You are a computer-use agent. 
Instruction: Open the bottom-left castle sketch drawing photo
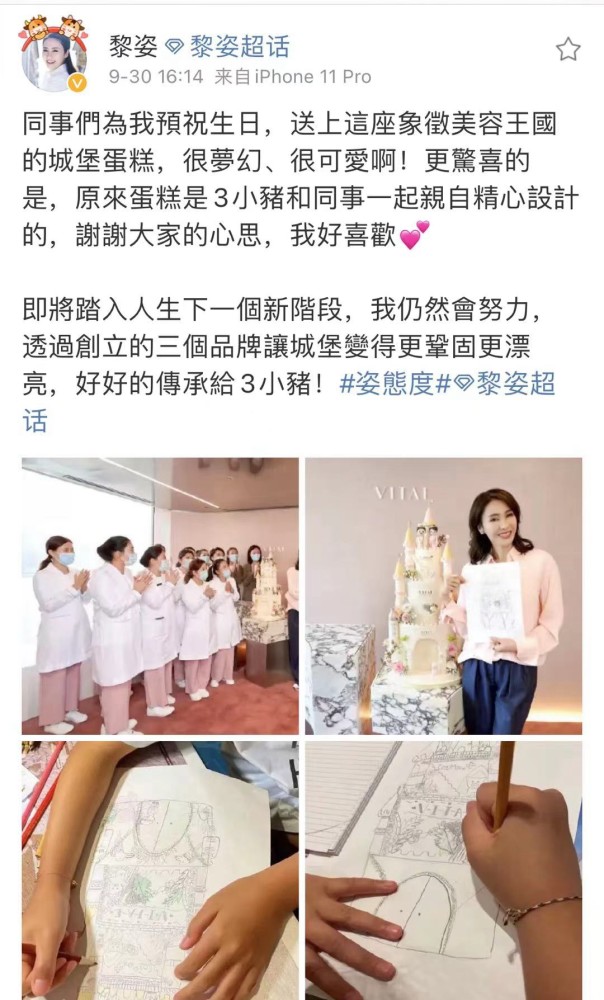[x=160, y=868]
